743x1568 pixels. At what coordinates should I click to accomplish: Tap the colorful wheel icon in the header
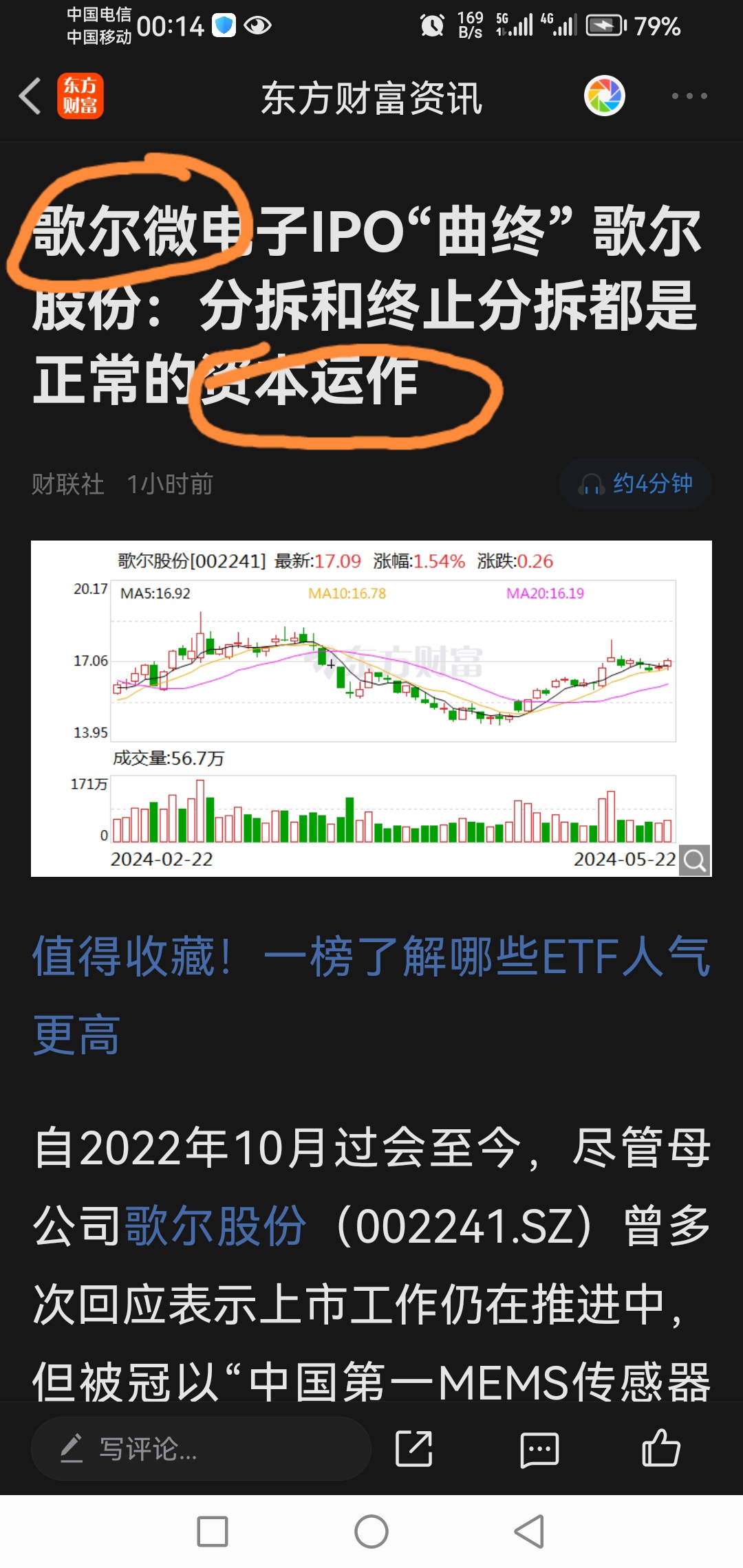coord(603,96)
